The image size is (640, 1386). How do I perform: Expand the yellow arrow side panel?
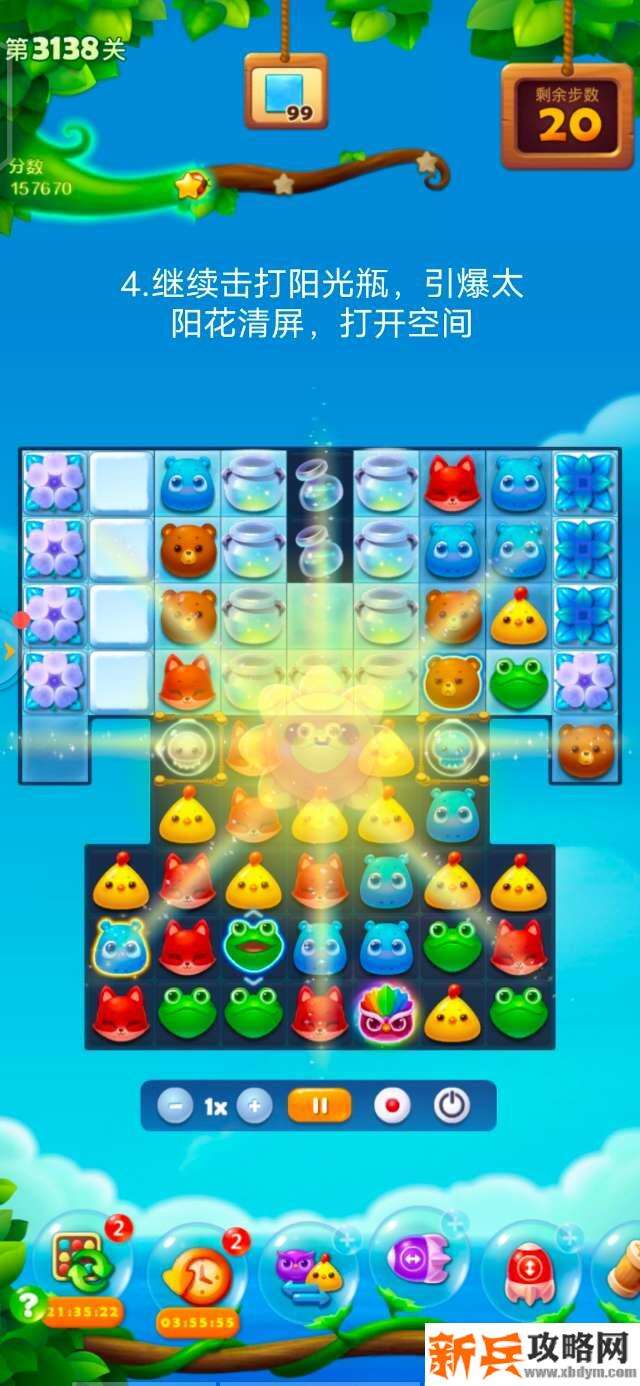pos(9,652)
